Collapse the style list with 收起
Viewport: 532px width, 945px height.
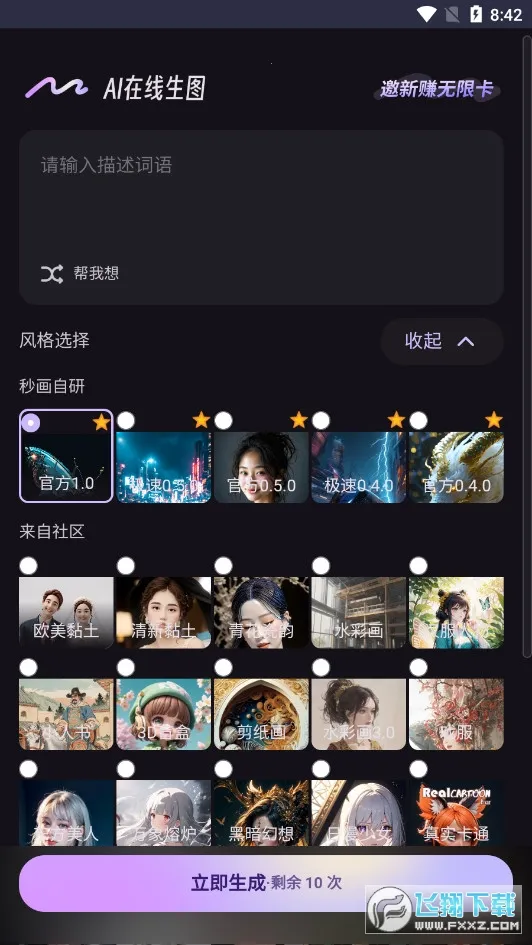click(x=442, y=341)
